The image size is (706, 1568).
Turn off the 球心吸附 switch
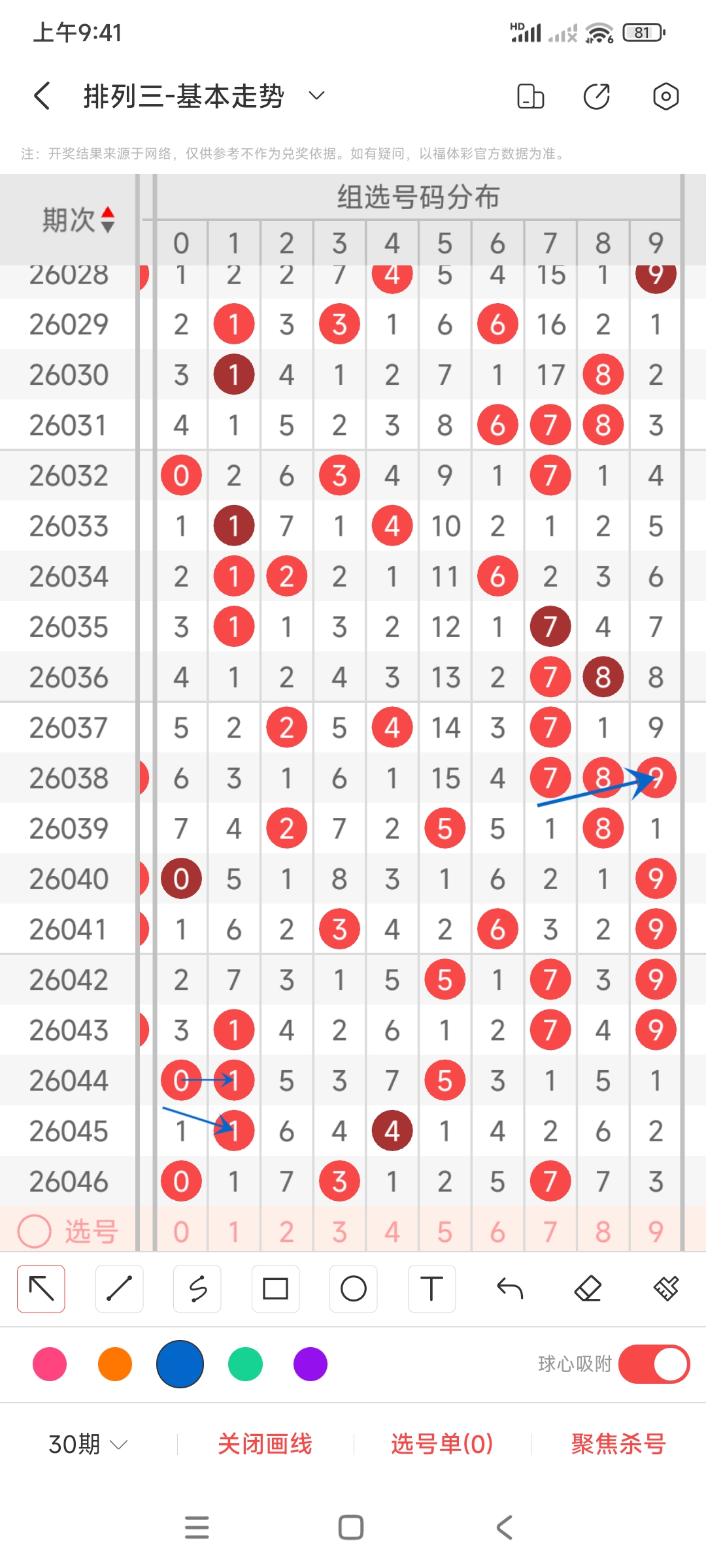(654, 1364)
